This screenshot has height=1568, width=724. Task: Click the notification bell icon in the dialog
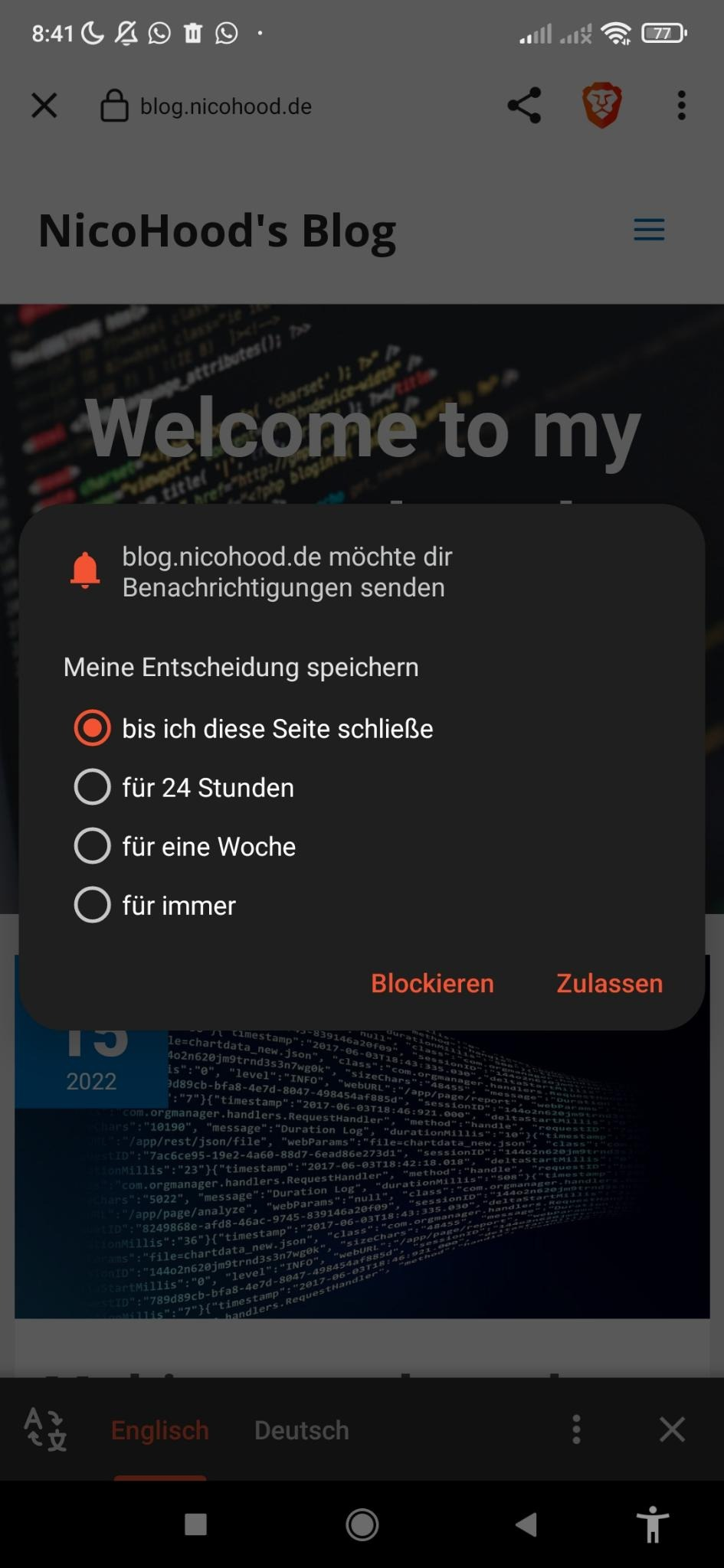(x=86, y=572)
